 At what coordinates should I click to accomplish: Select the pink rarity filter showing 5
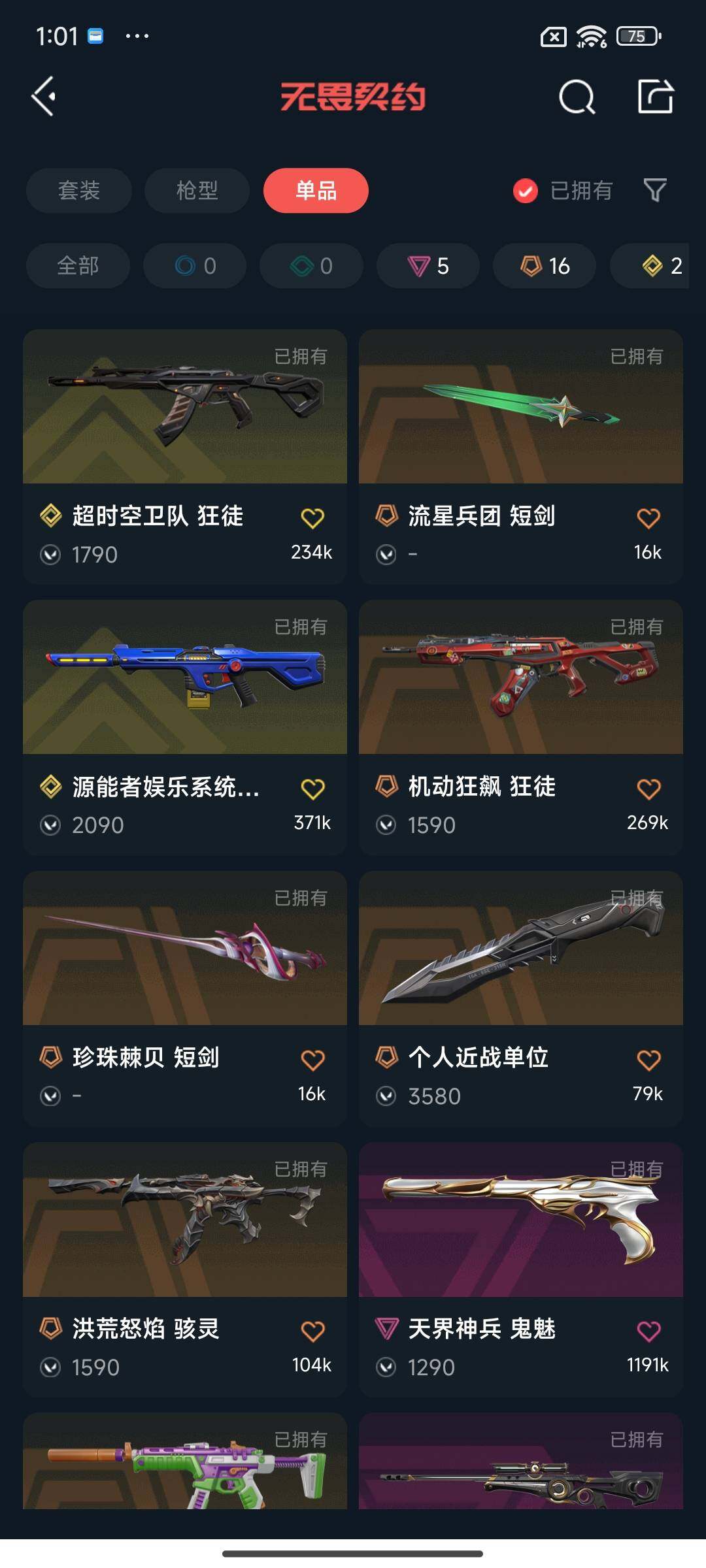(427, 266)
